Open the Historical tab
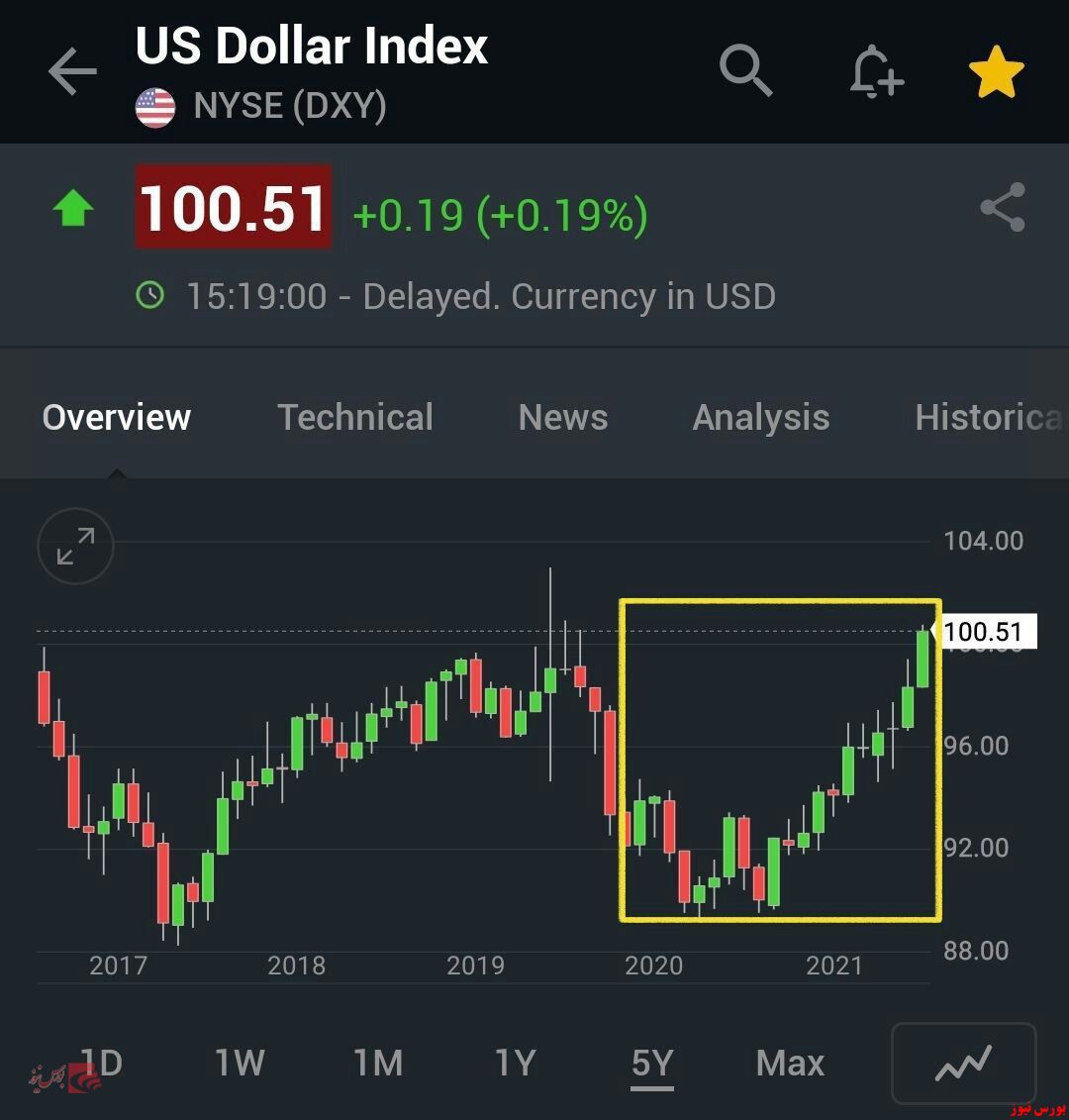This screenshot has height=1120, width=1069. (x=988, y=417)
